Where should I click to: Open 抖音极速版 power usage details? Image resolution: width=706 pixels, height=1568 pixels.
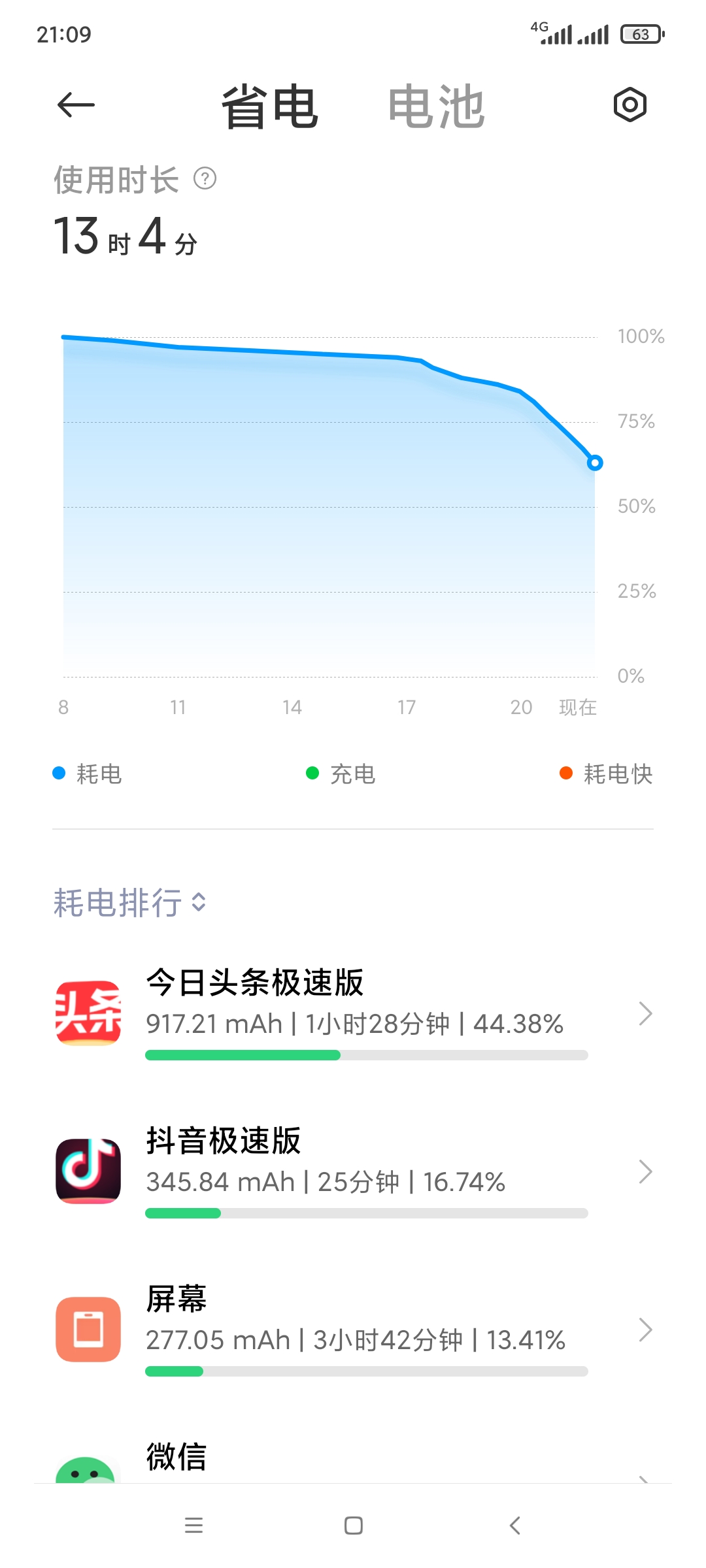[x=353, y=1171]
